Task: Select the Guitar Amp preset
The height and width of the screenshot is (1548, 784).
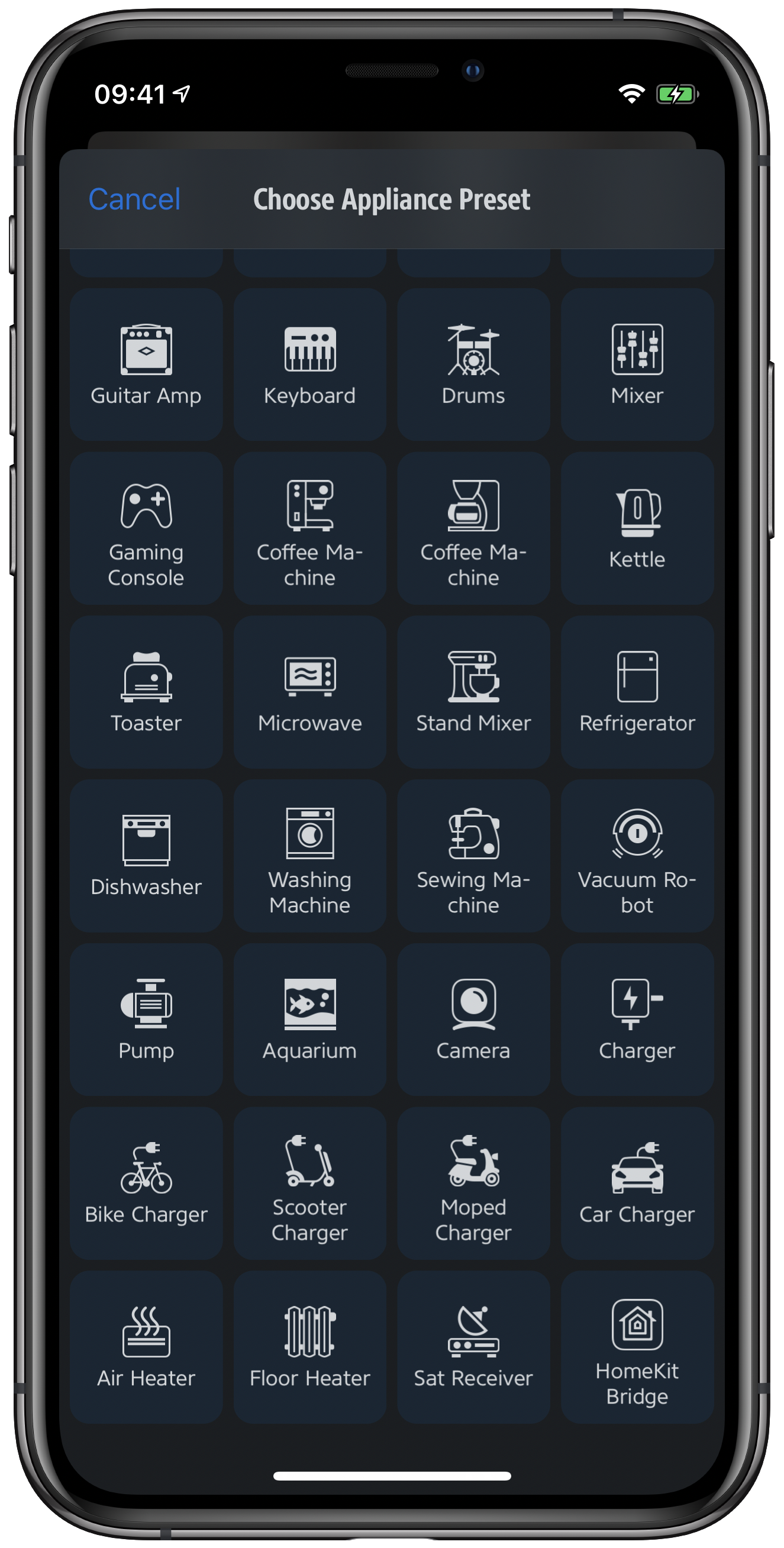Action: 146,364
